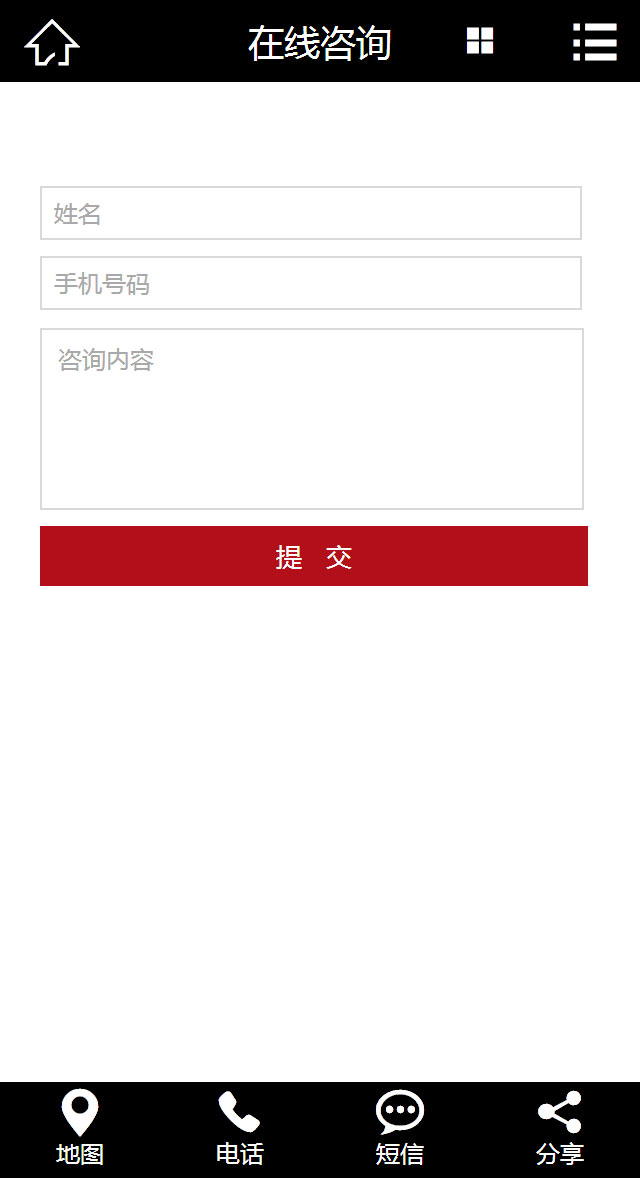This screenshot has width=640, height=1178.
Task: Select the 咨询内容 text area
Action: tap(311, 418)
